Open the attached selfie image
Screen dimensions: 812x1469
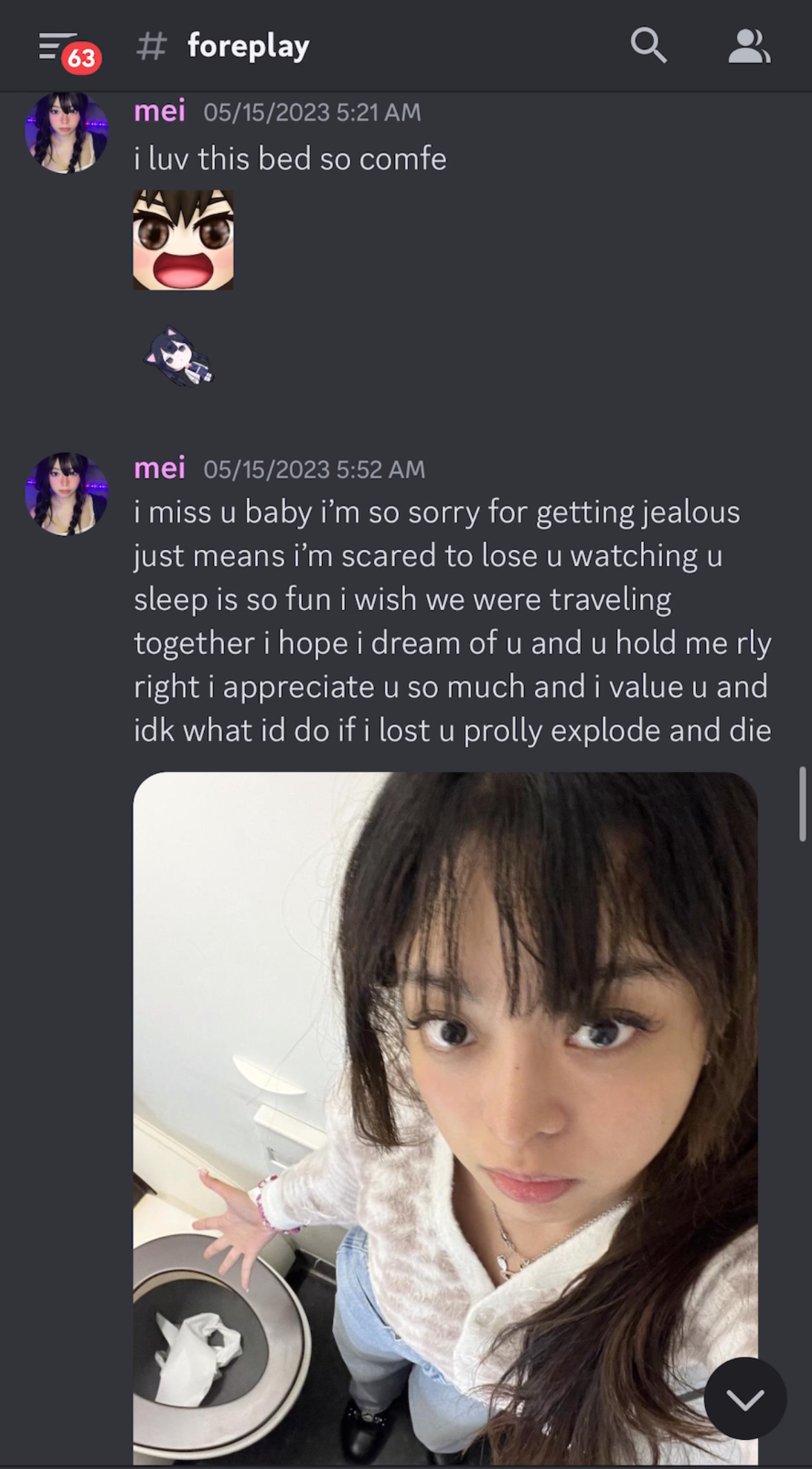[x=445, y=1118]
